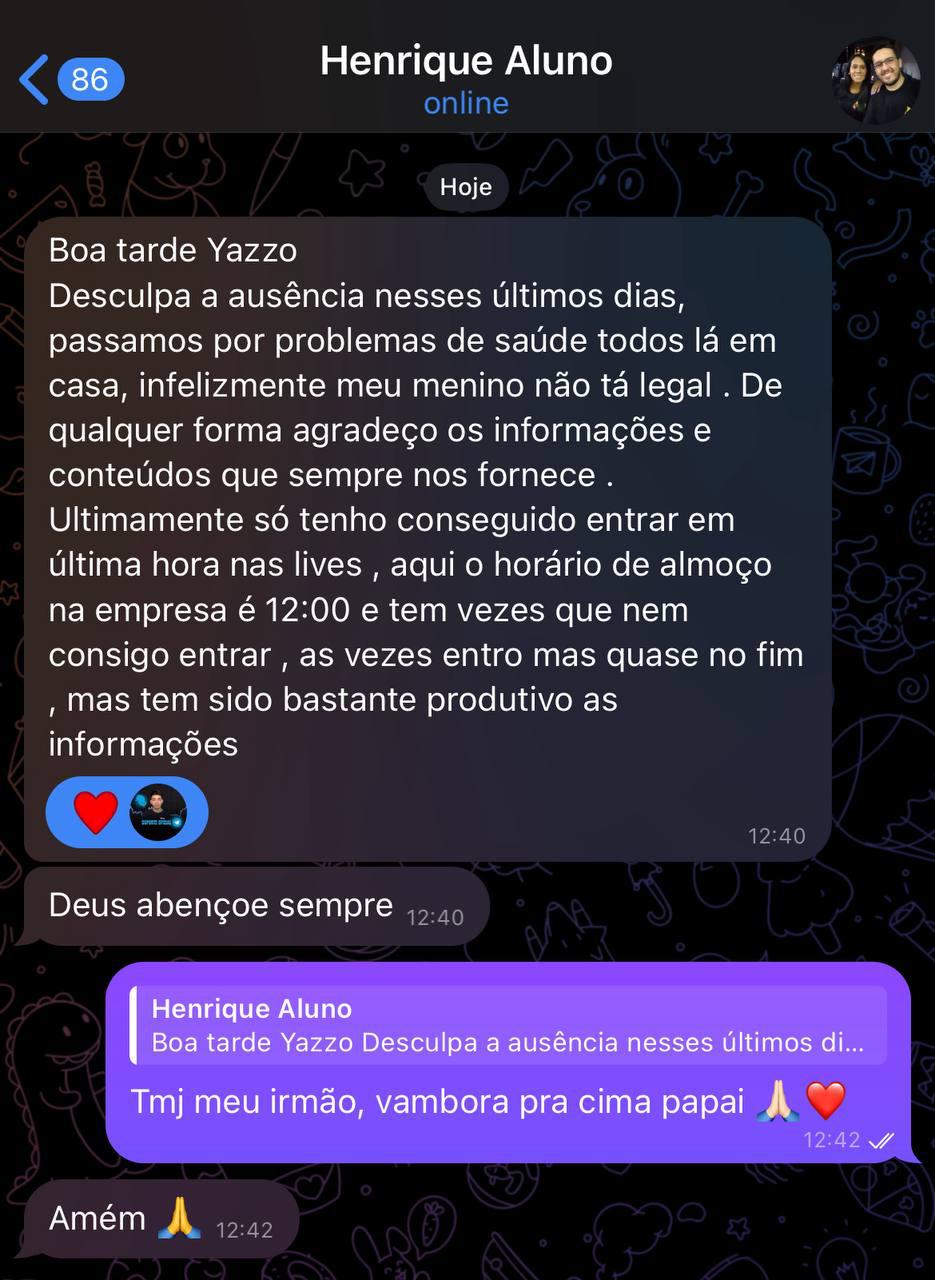
Task: Tap the heart reaction on the long message
Action: click(92, 812)
